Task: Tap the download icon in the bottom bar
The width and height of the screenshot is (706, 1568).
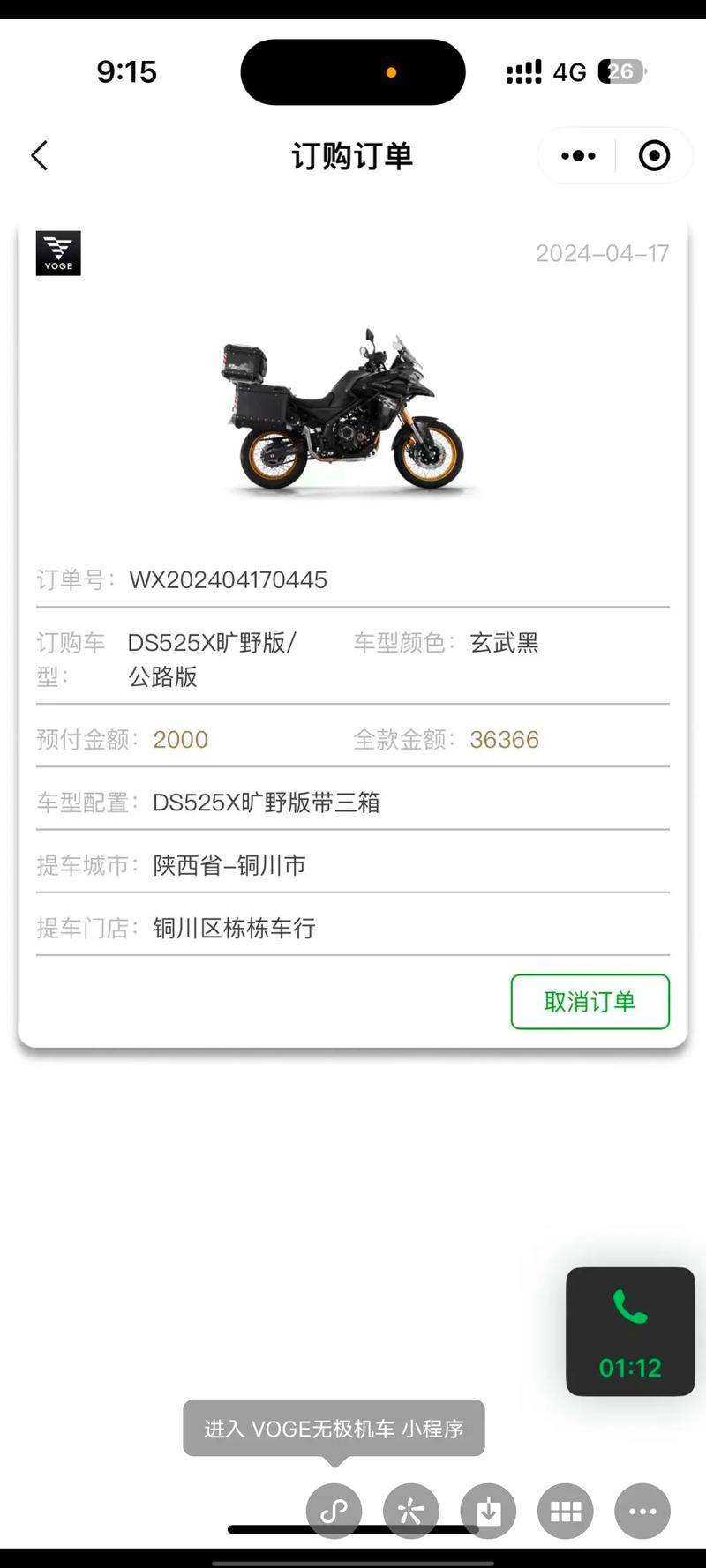Action: [488, 1511]
